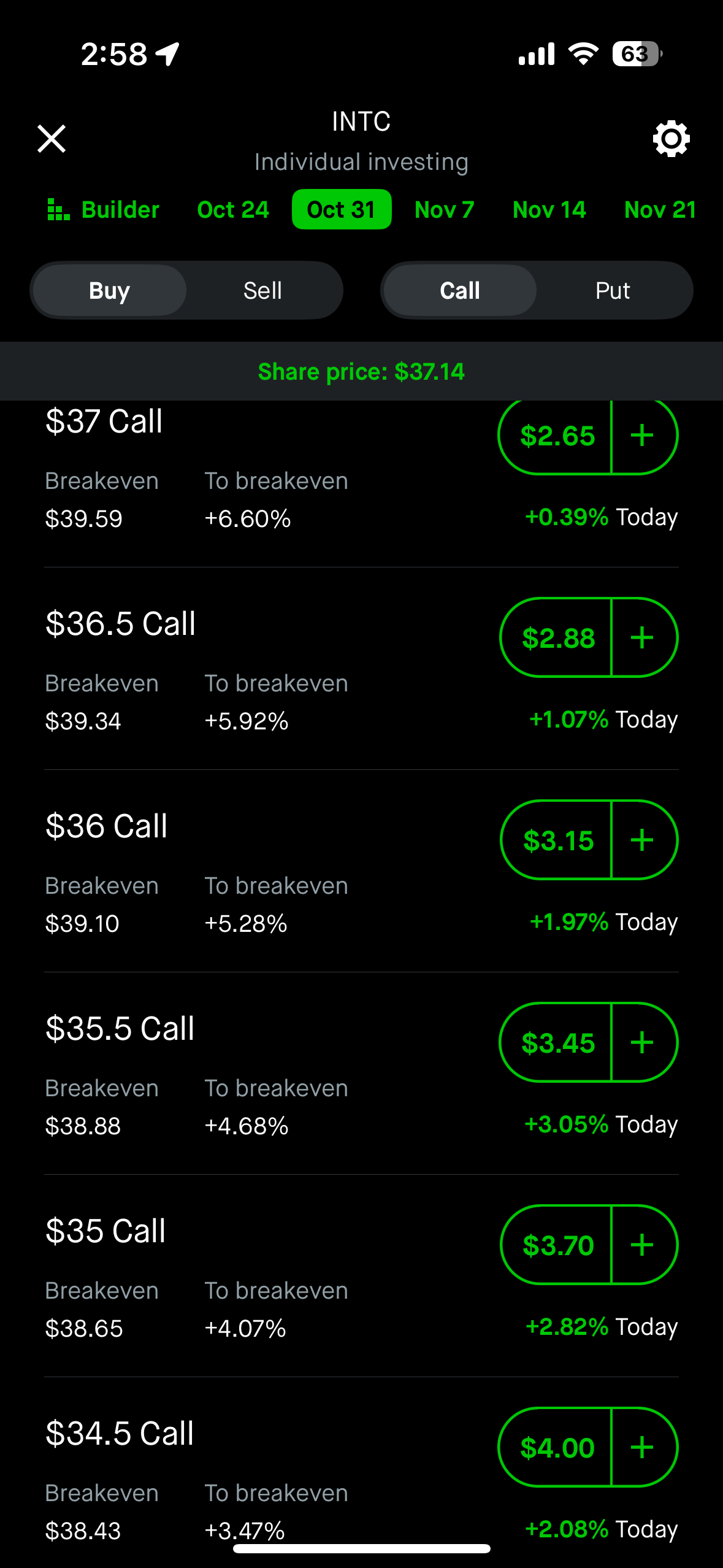The image size is (723, 1568).
Task: Open the strategy Builder
Action: point(104,210)
